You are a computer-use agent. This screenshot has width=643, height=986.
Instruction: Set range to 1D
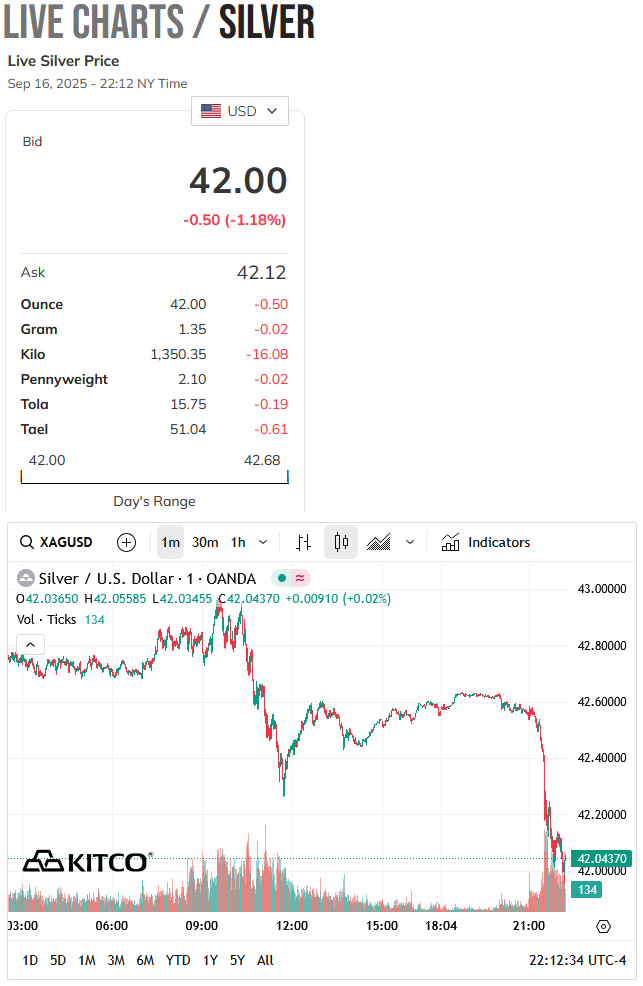(x=30, y=960)
